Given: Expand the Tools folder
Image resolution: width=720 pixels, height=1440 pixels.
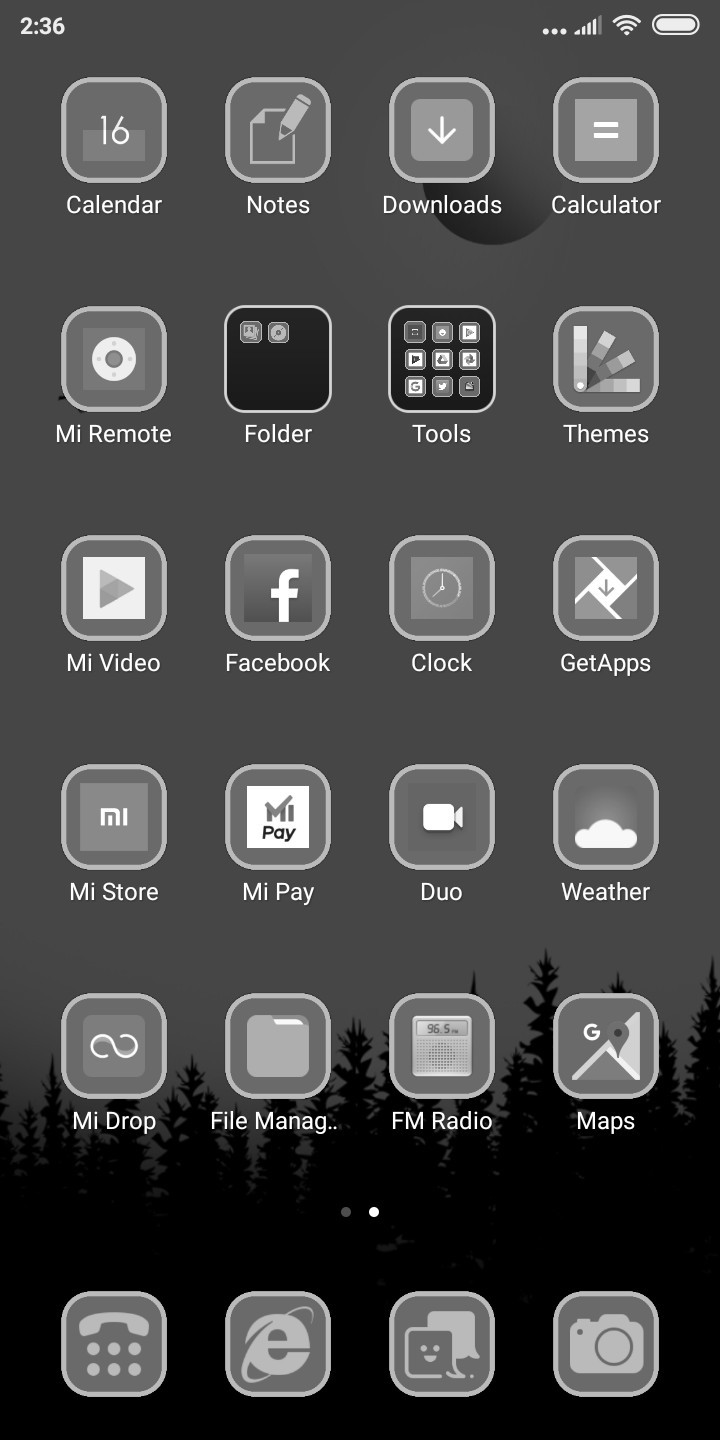Looking at the screenshot, I should pos(442,359).
